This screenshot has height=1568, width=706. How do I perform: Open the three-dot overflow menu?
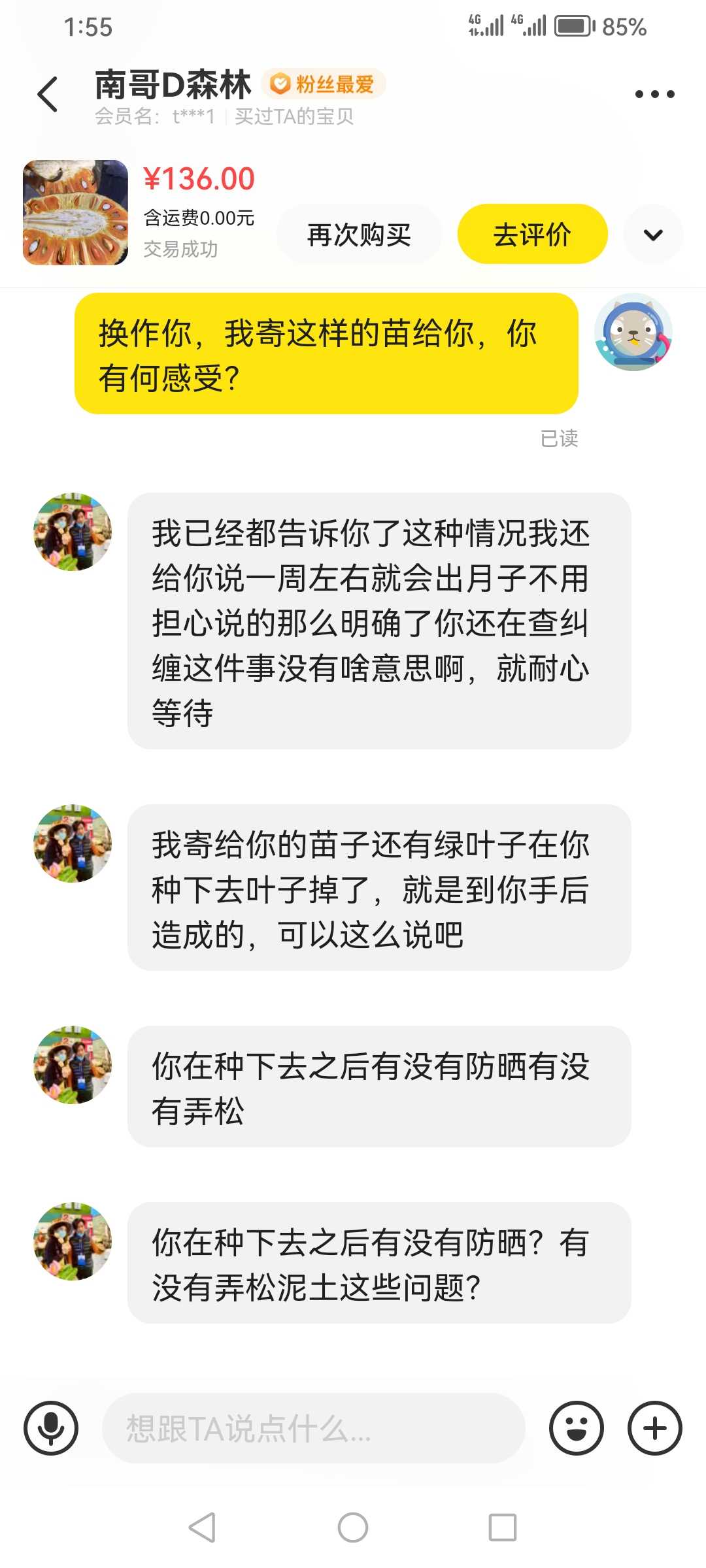[655, 94]
